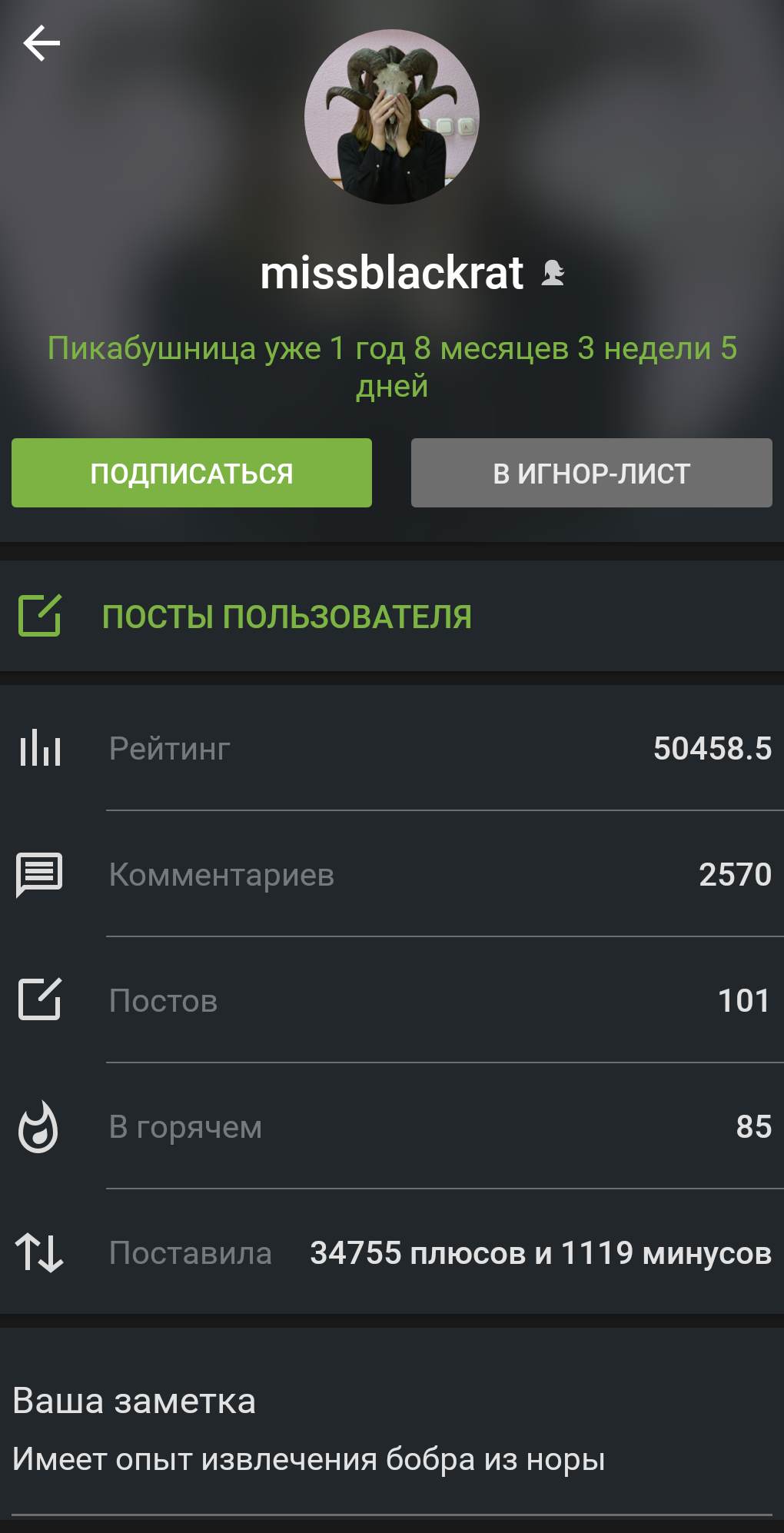The width and height of the screenshot is (784, 1533).
Task: Edit the note under Ваша заметка
Action: [308, 1459]
